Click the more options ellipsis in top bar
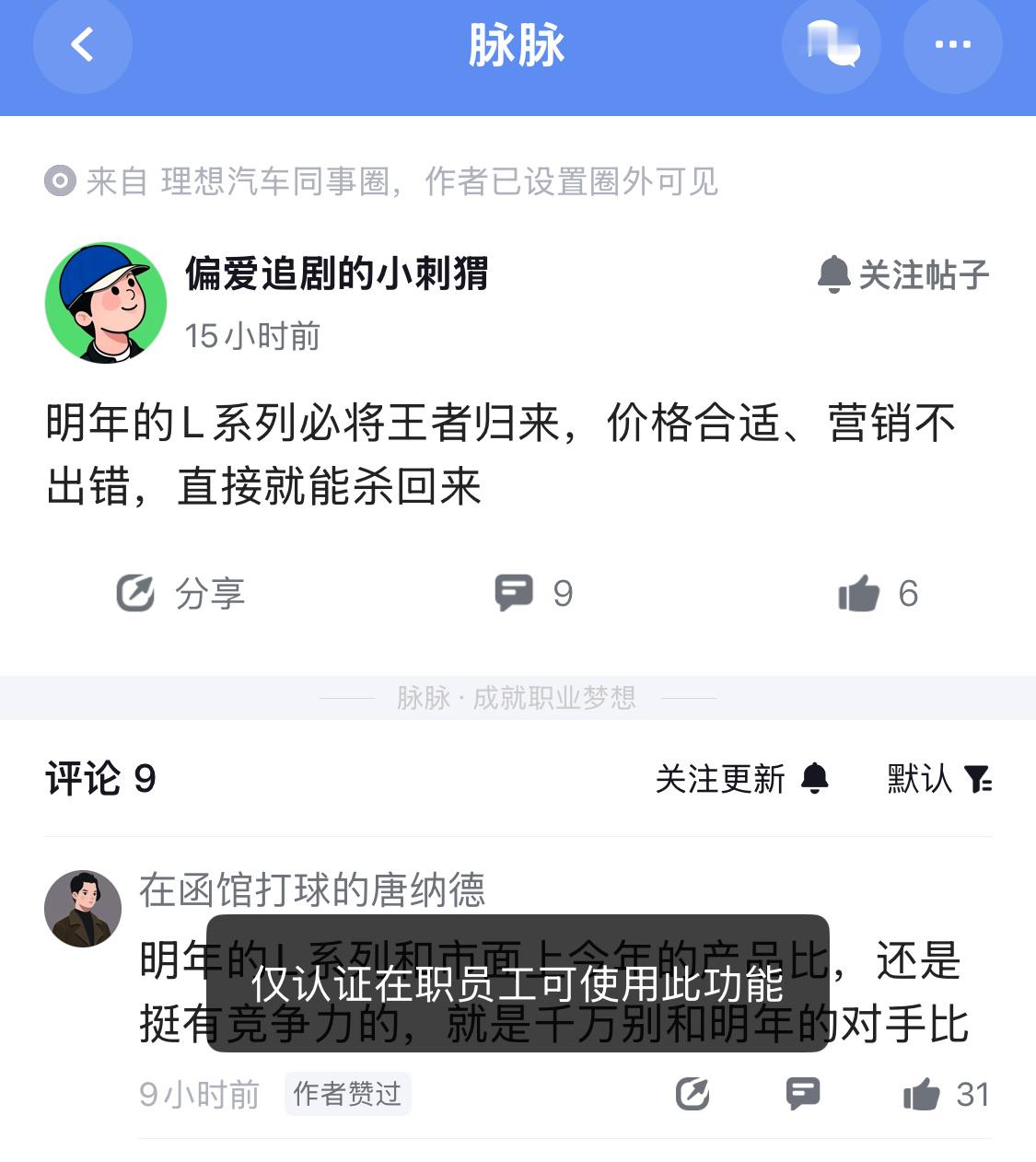The image size is (1036, 1162). [953, 43]
